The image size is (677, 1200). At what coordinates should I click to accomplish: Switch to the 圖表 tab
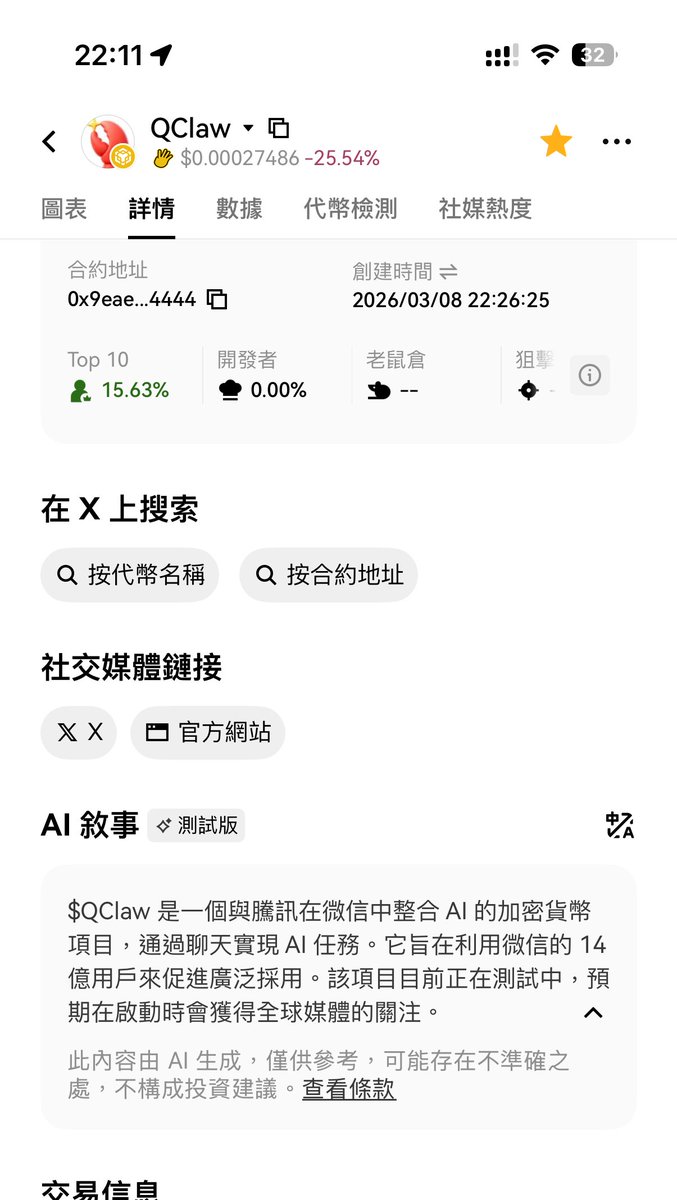pyautogui.click(x=64, y=208)
